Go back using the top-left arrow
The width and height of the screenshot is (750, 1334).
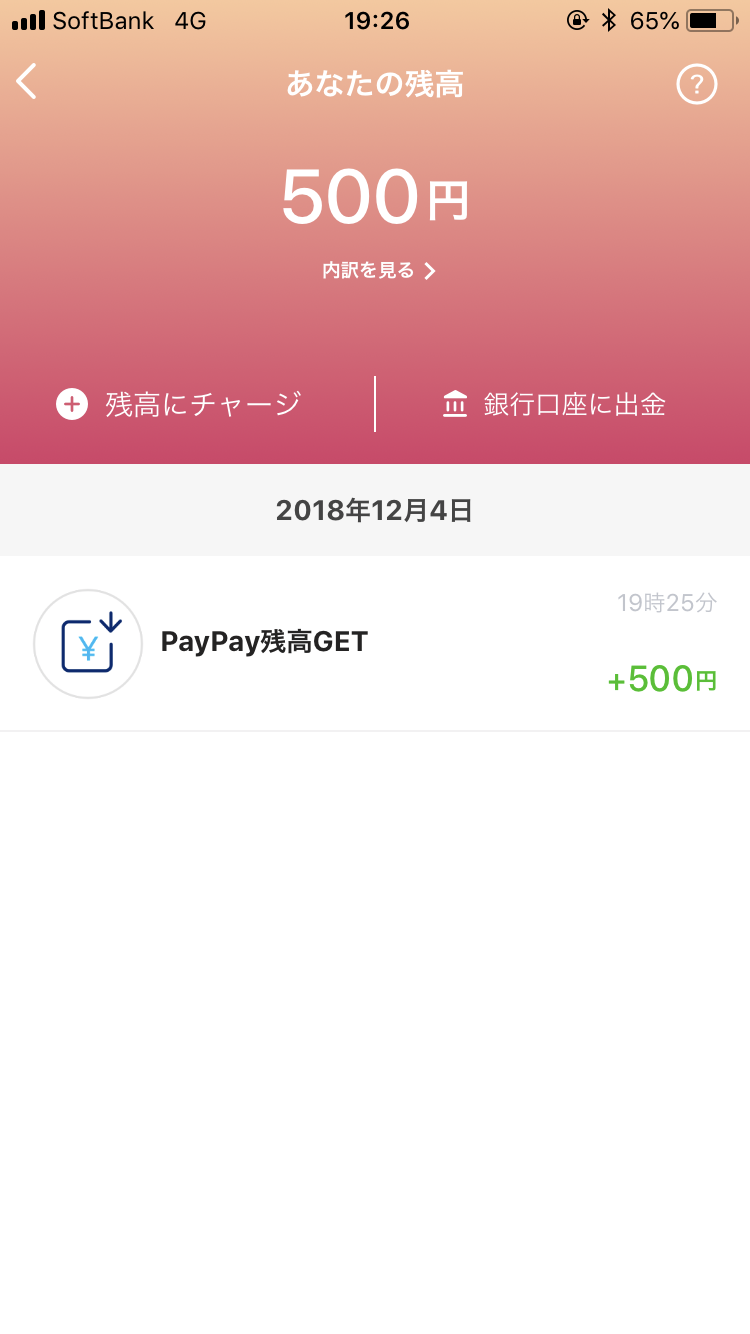(27, 82)
